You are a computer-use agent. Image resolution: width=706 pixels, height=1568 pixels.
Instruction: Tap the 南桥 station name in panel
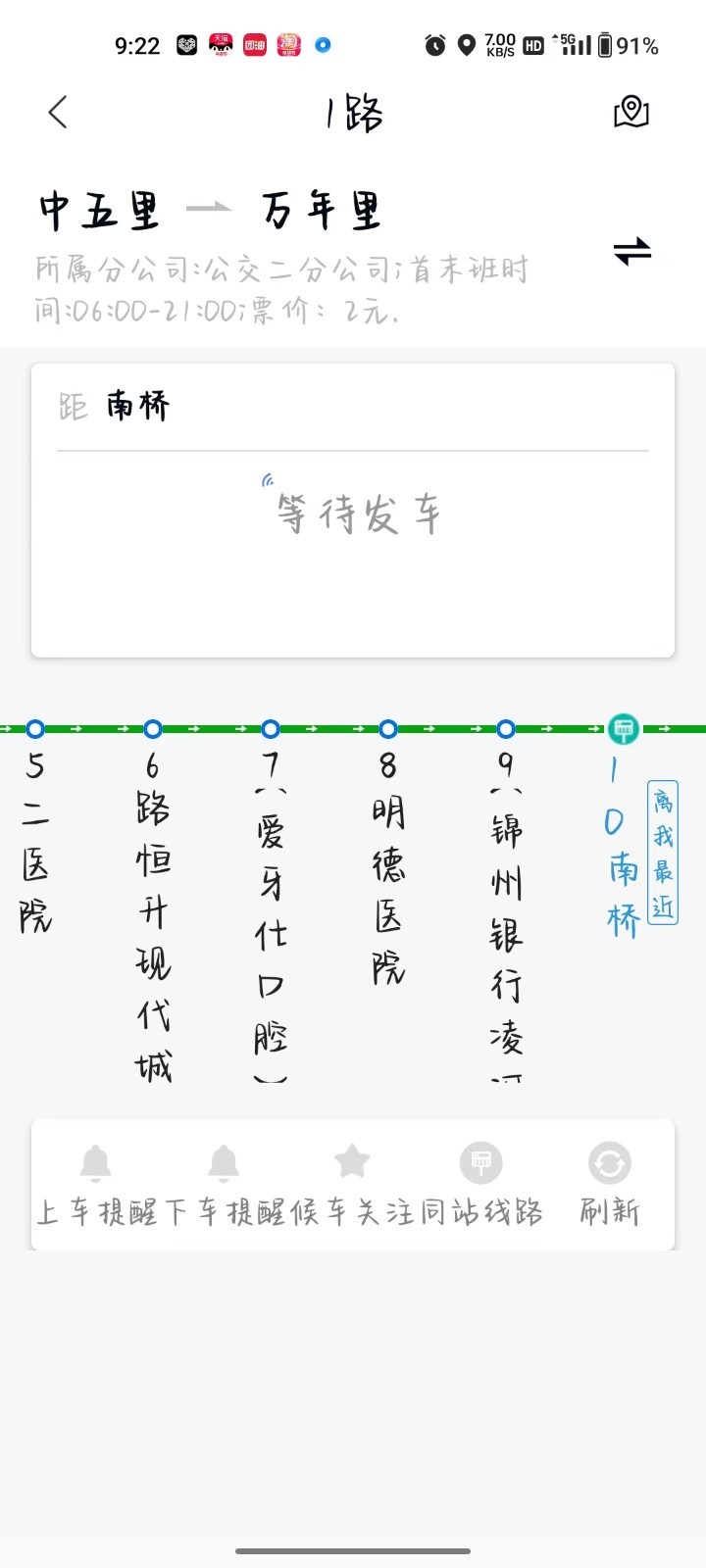137,404
